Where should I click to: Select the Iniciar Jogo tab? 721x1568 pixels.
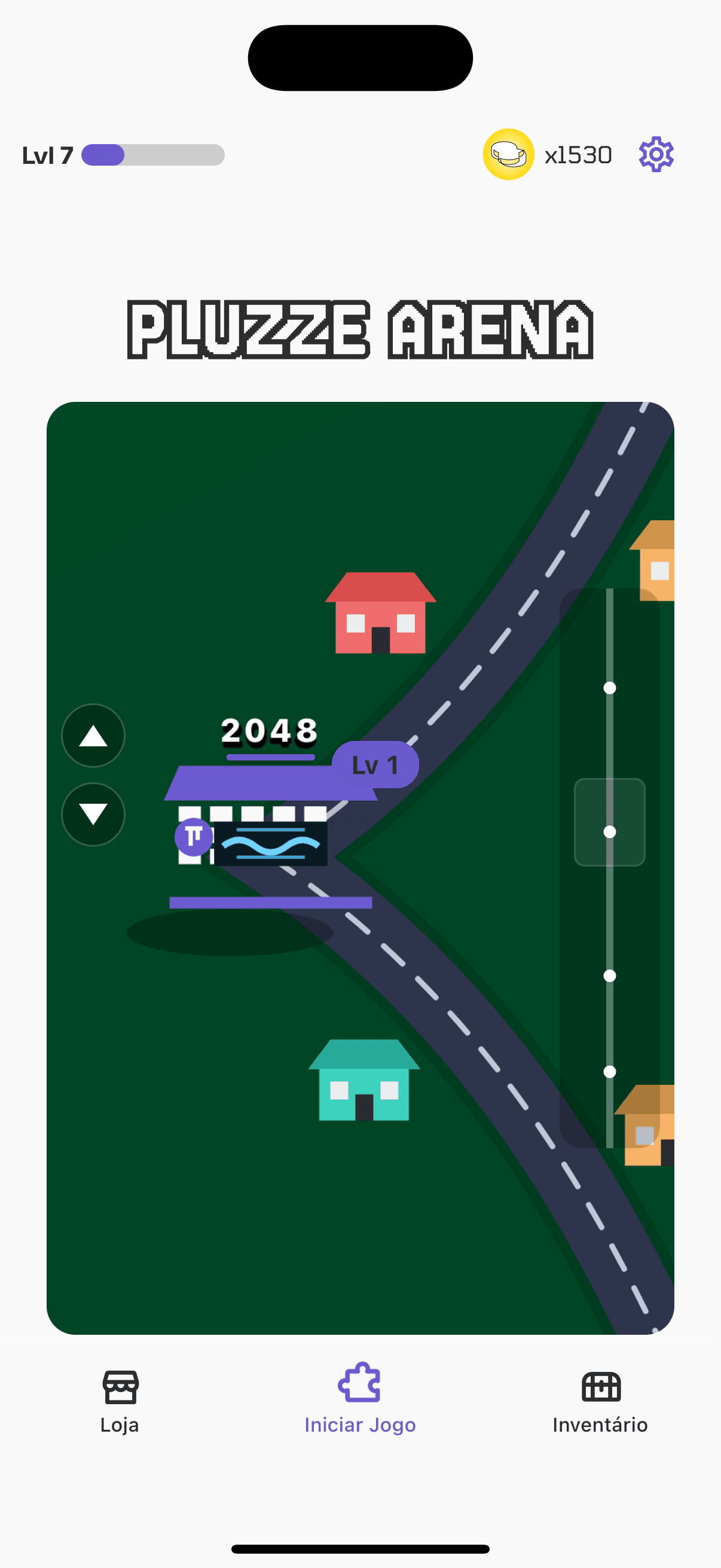359,1400
